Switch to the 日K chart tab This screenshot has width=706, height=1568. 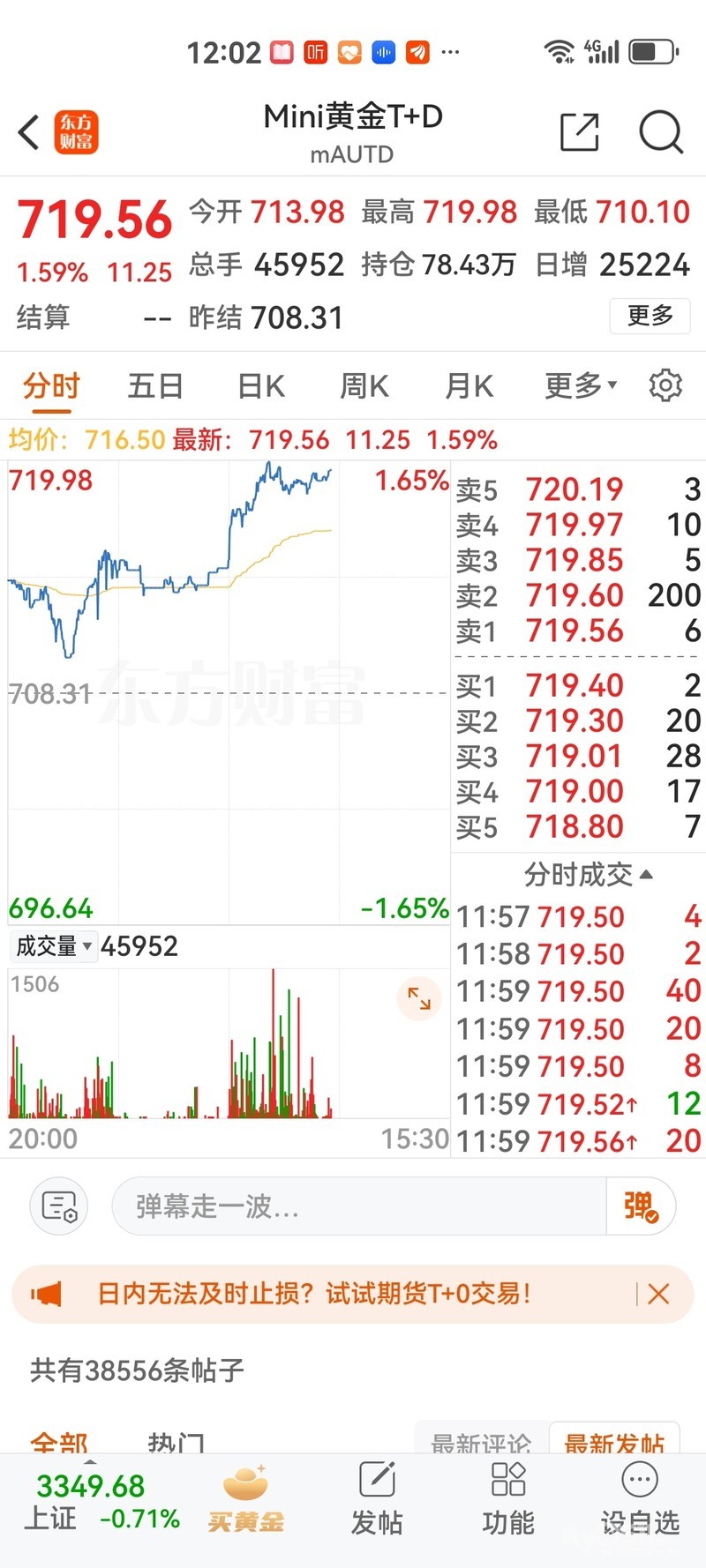point(261,386)
